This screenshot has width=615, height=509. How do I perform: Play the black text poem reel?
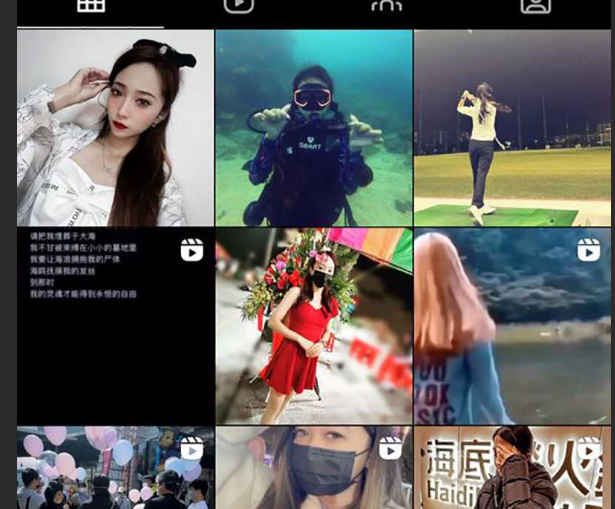pos(115,326)
